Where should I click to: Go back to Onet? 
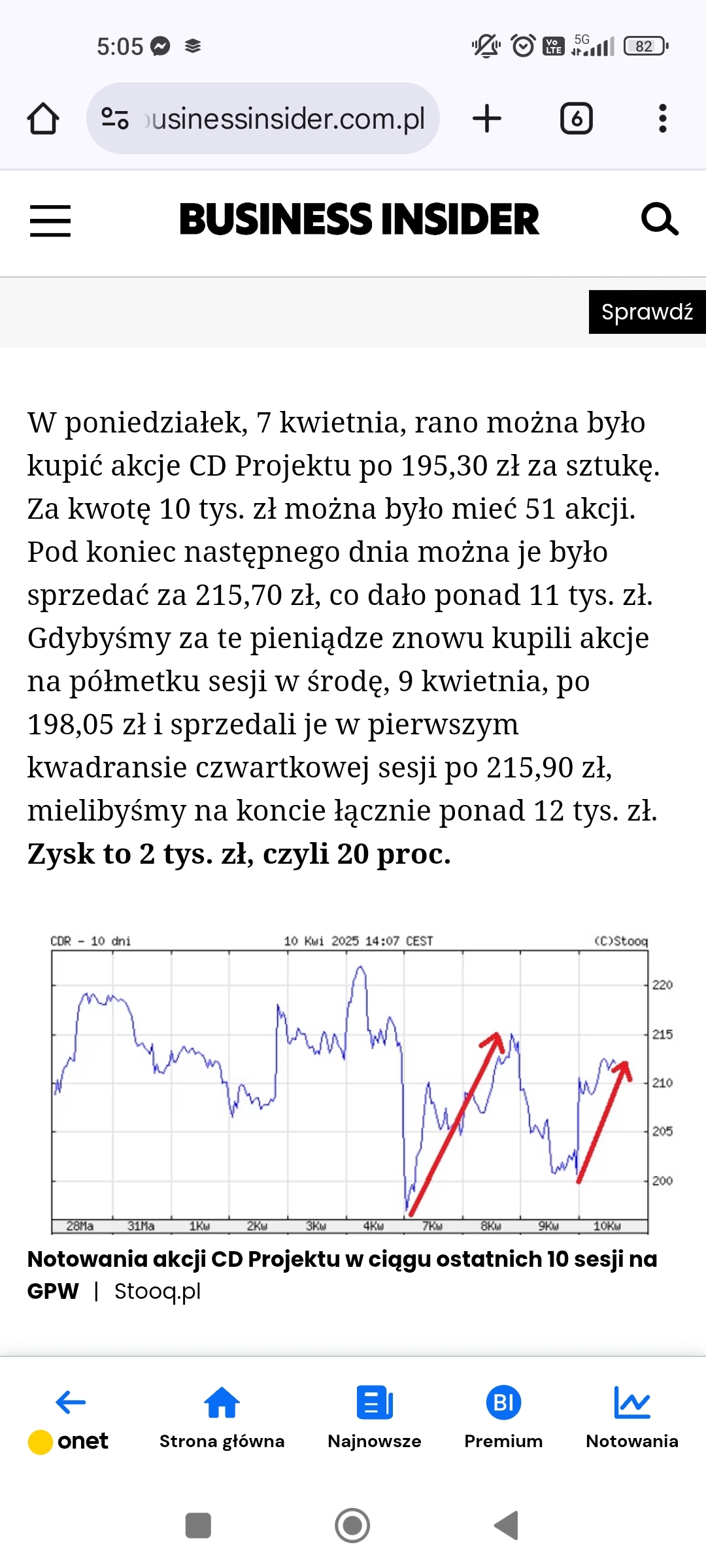tap(69, 1419)
